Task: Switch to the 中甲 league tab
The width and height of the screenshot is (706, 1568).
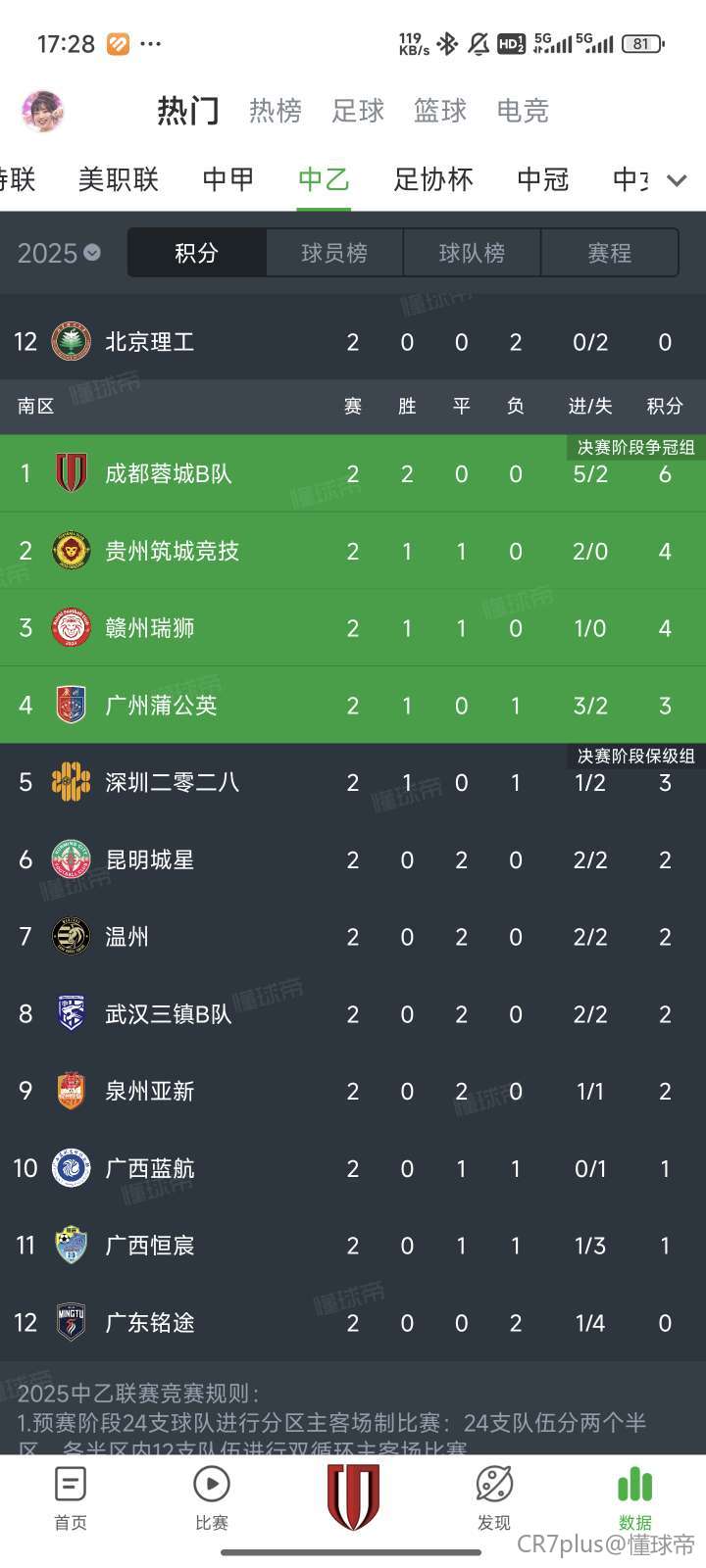Action: click(x=228, y=179)
